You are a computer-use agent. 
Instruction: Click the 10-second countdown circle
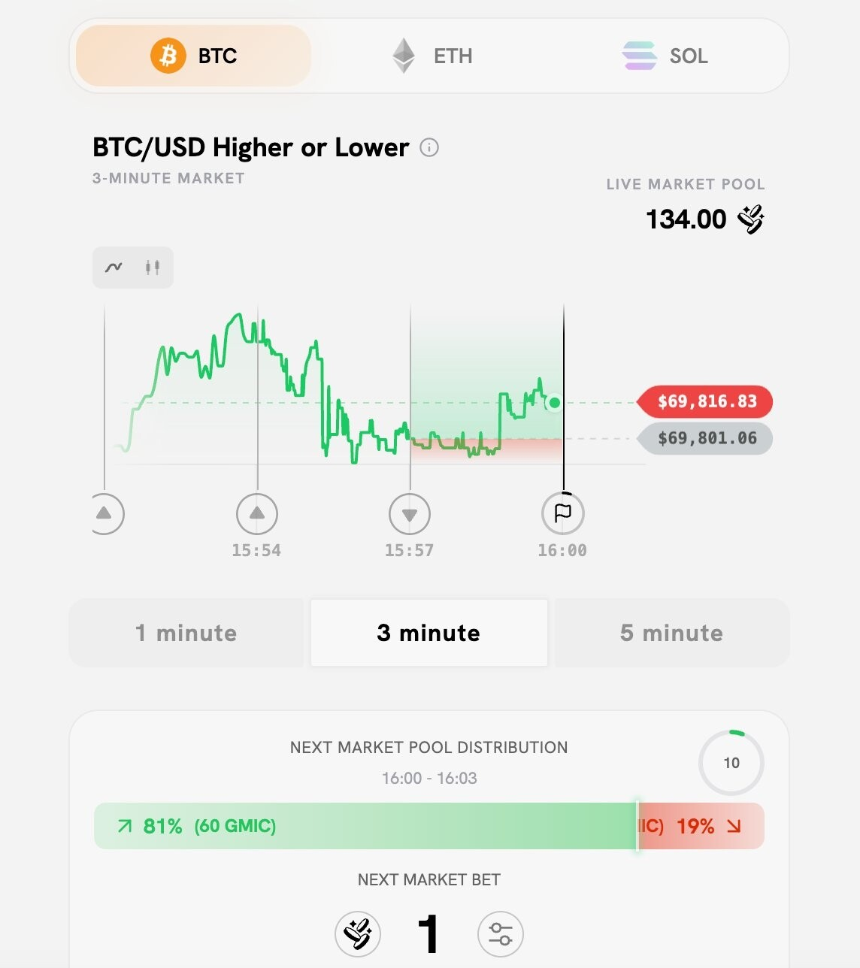click(731, 762)
